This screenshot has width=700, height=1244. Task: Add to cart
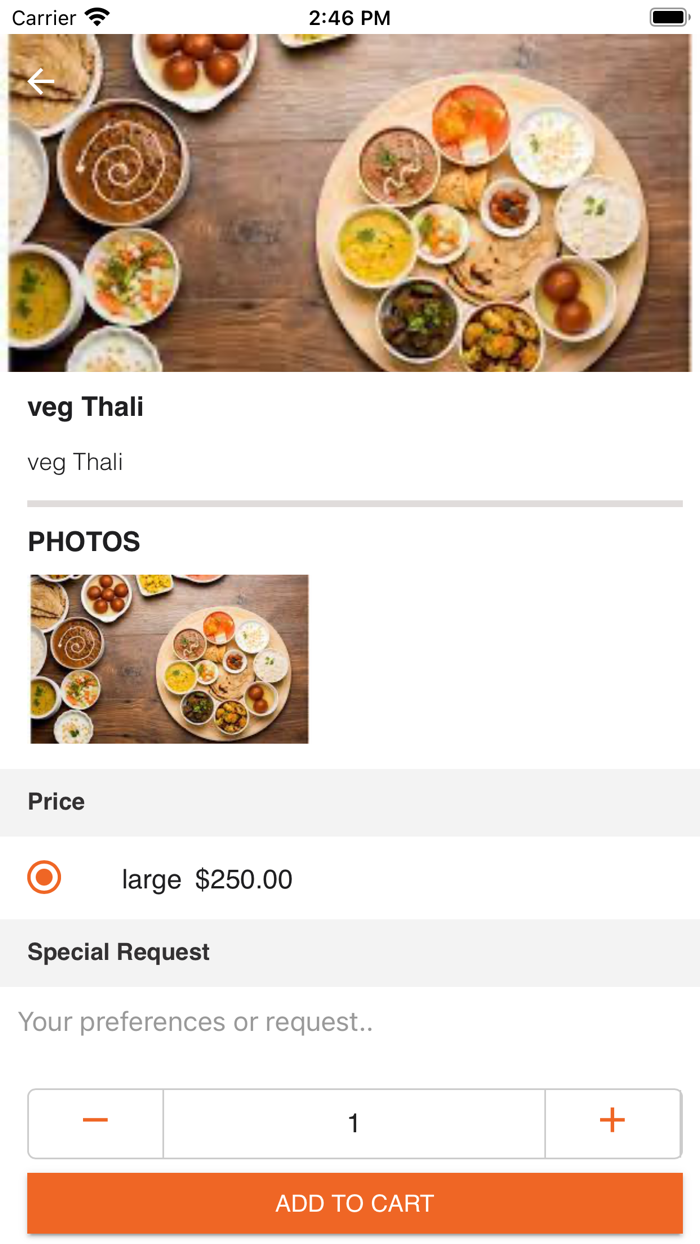pyautogui.click(x=355, y=1203)
